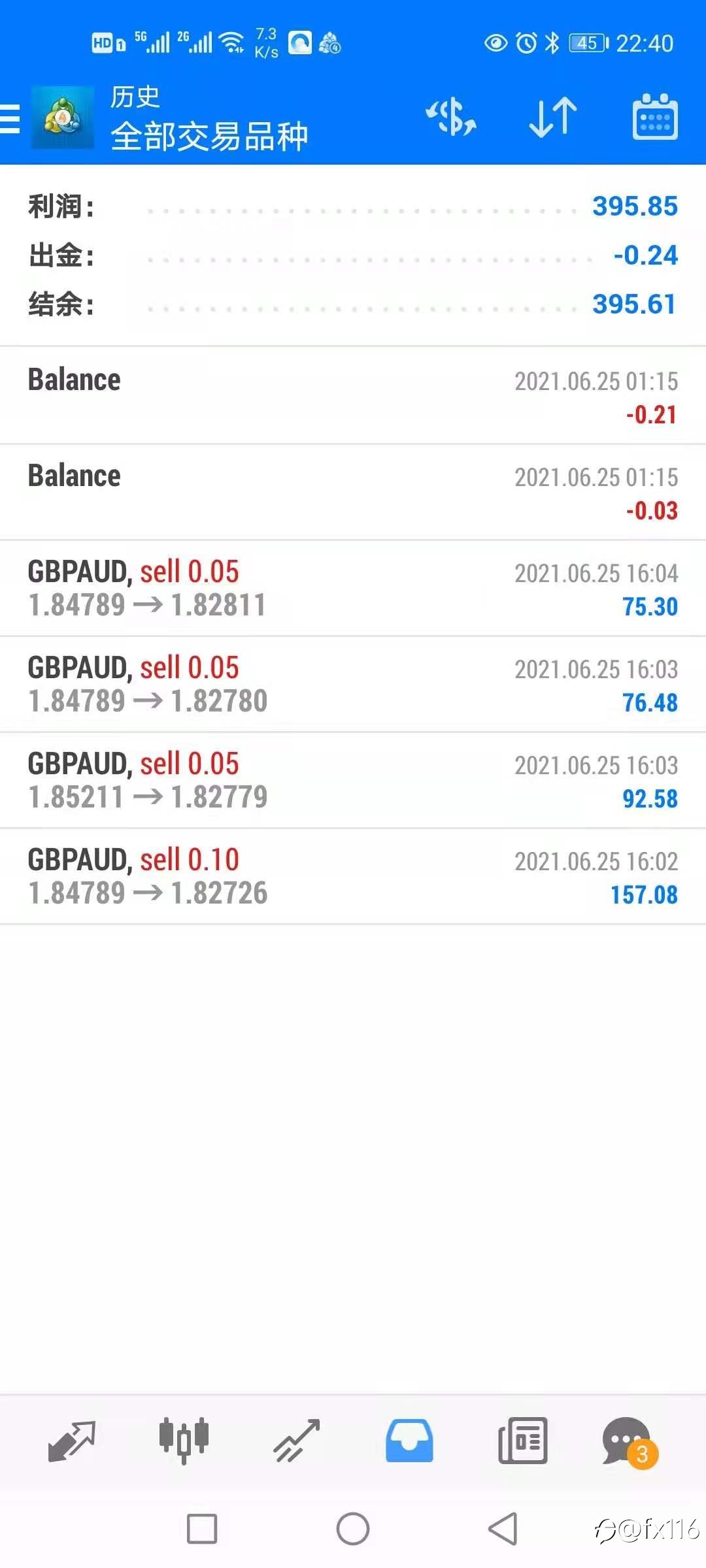Go back with the system back button
Viewport: 706px width, 1568px height.
(x=503, y=1529)
